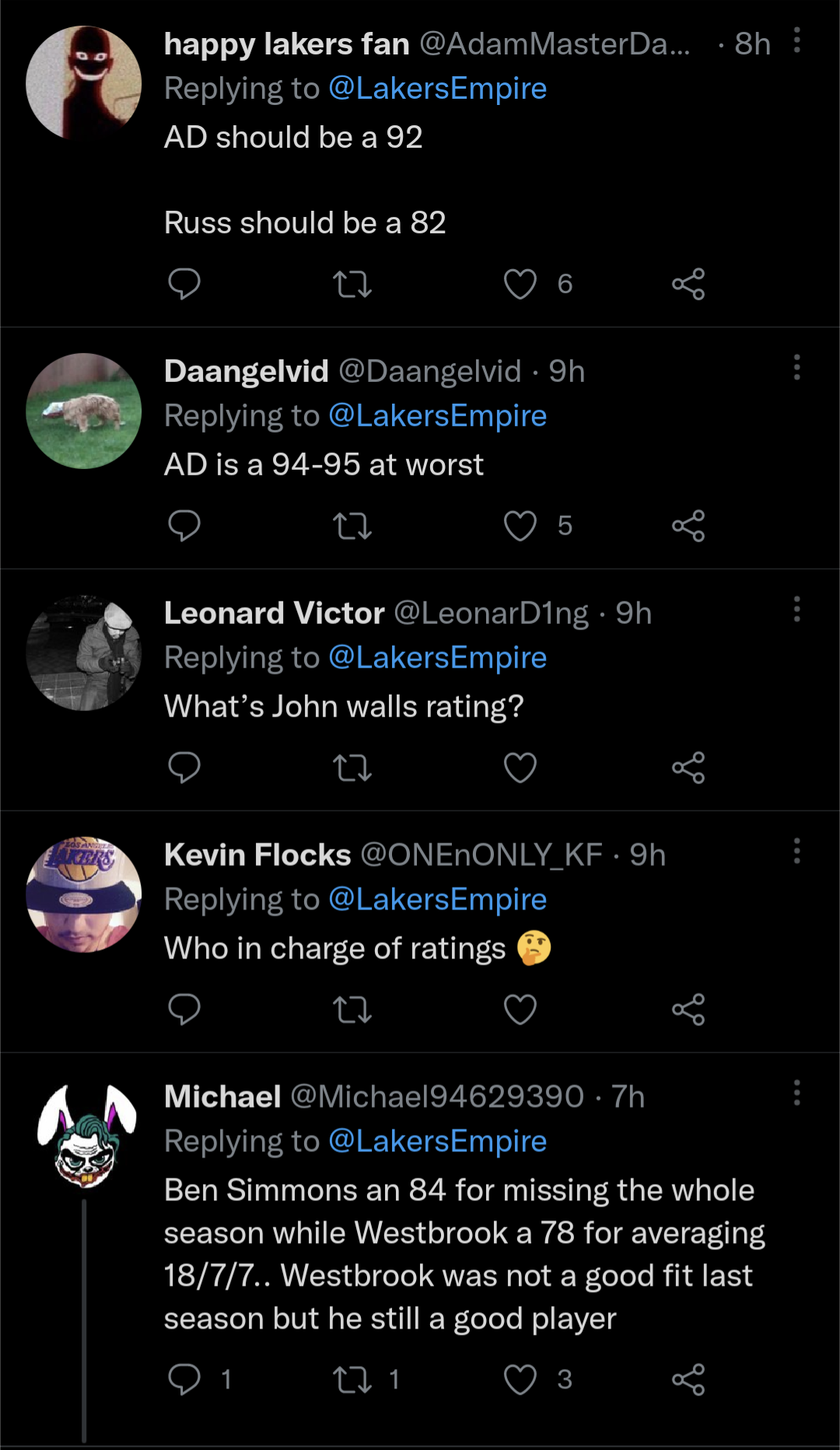840x1450 pixels.
Task: Open more options on Leonard Victor's reply
Action: coord(796,609)
